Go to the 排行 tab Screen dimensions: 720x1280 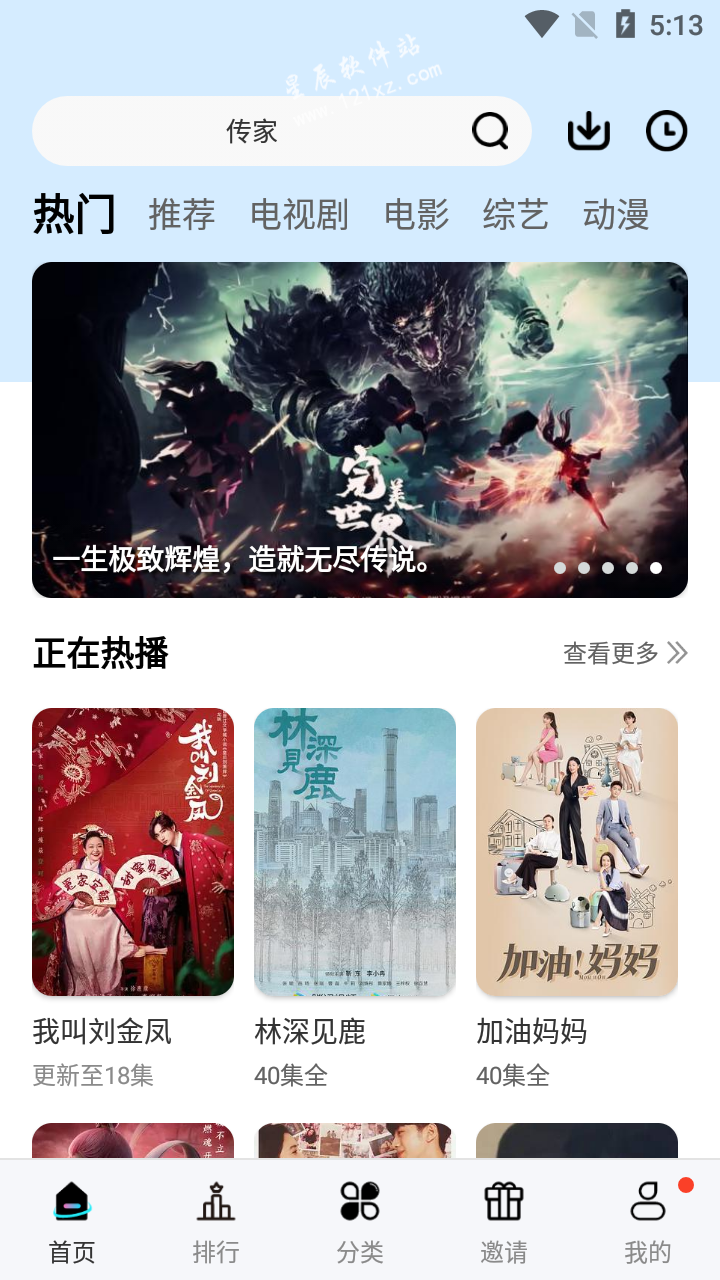coord(216,1220)
